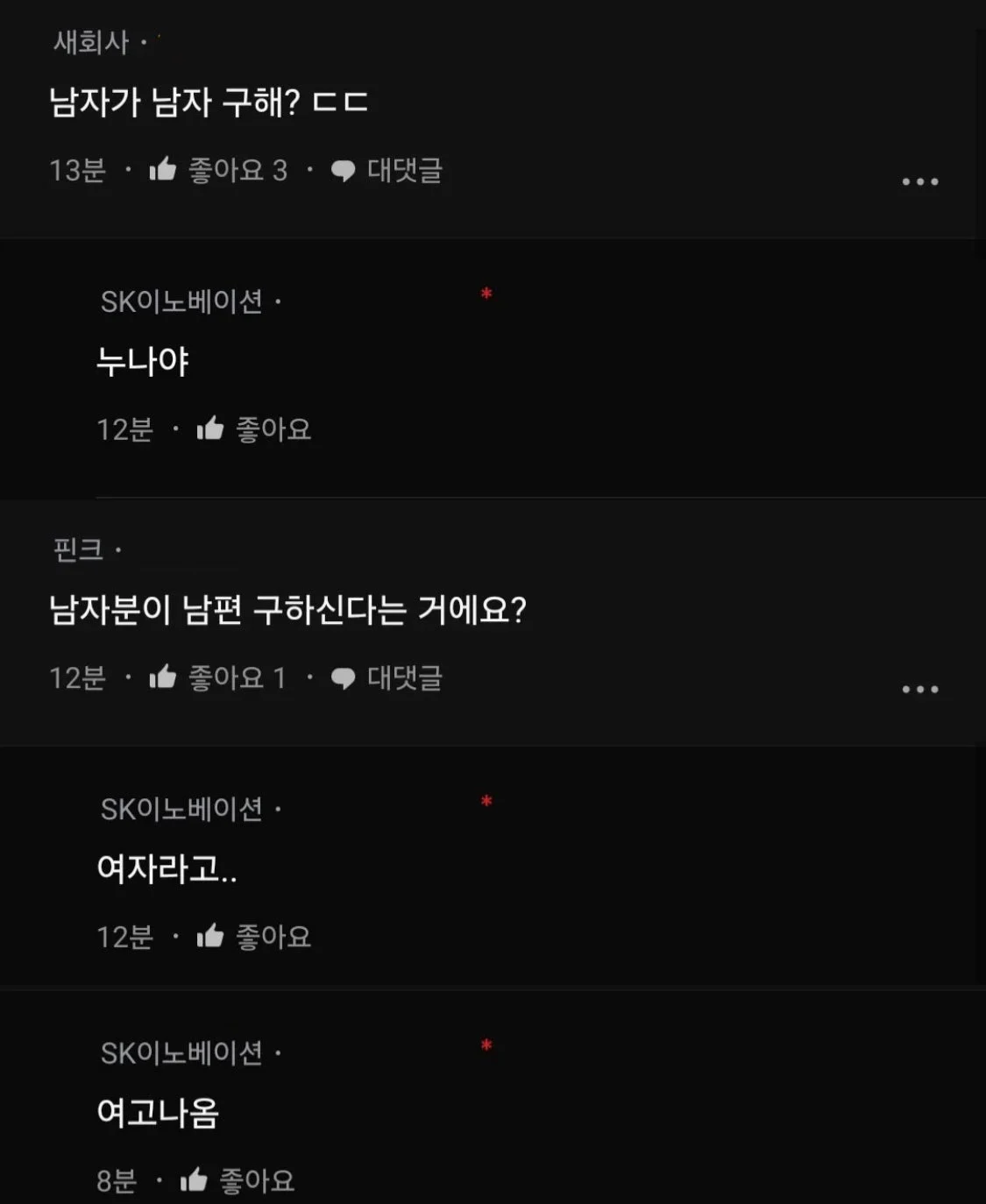Open the three-dot menu on 핑크's comment
986x1204 pixels.
tap(919, 690)
